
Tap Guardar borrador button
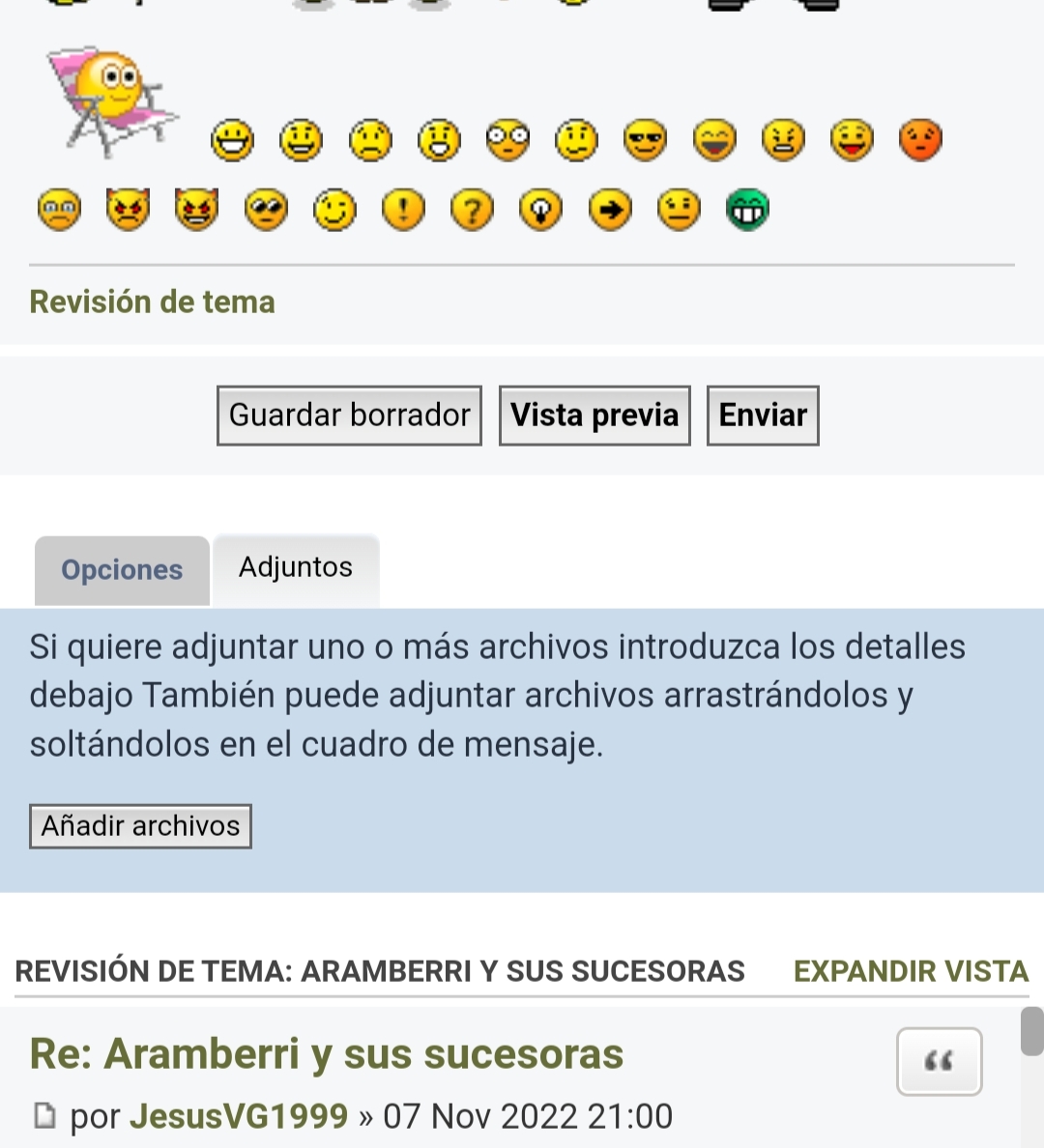(x=349, y=416)
